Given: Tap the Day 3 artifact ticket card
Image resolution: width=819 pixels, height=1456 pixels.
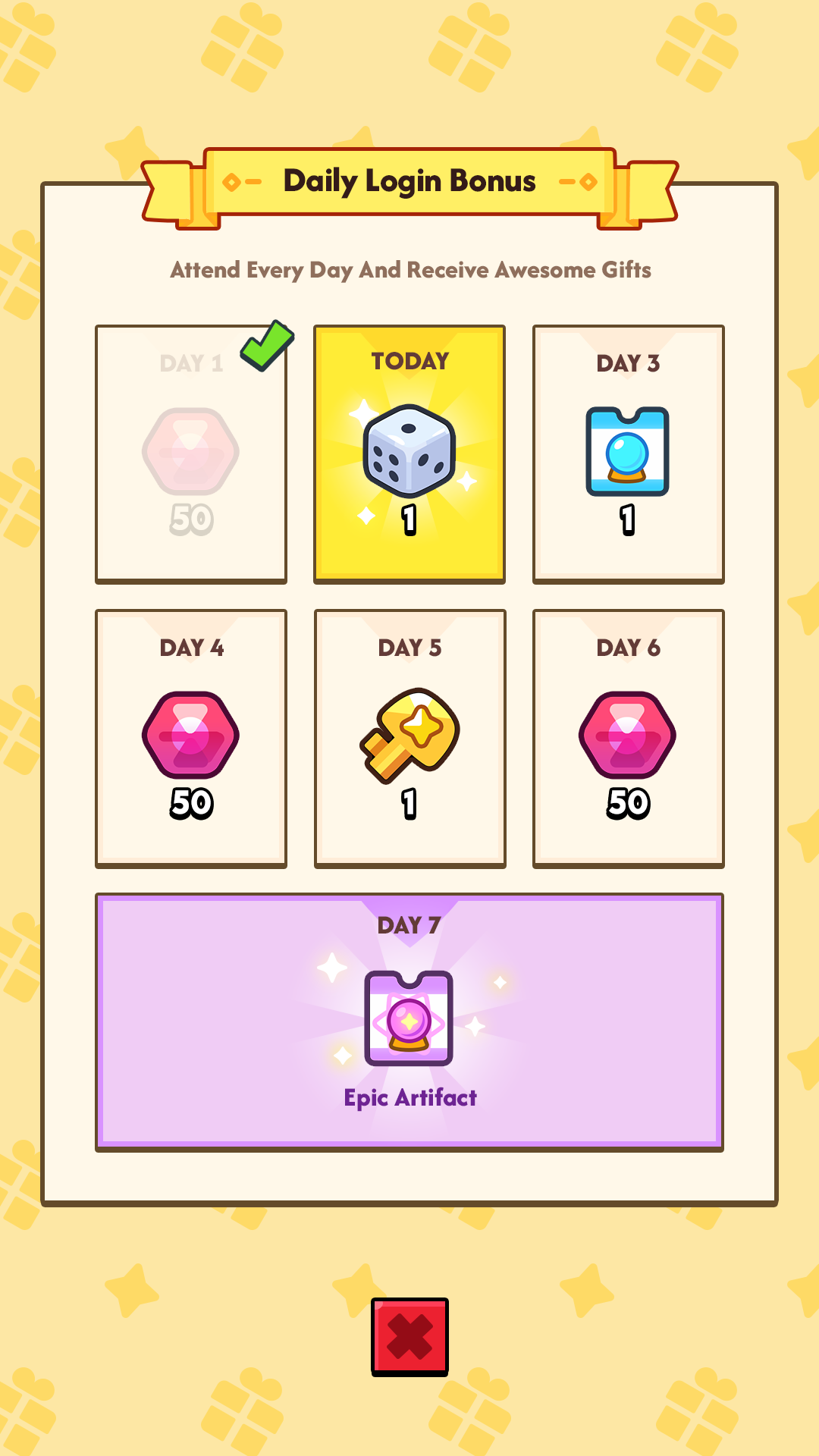Looking at the screenshot, I should tap(628, 455).
